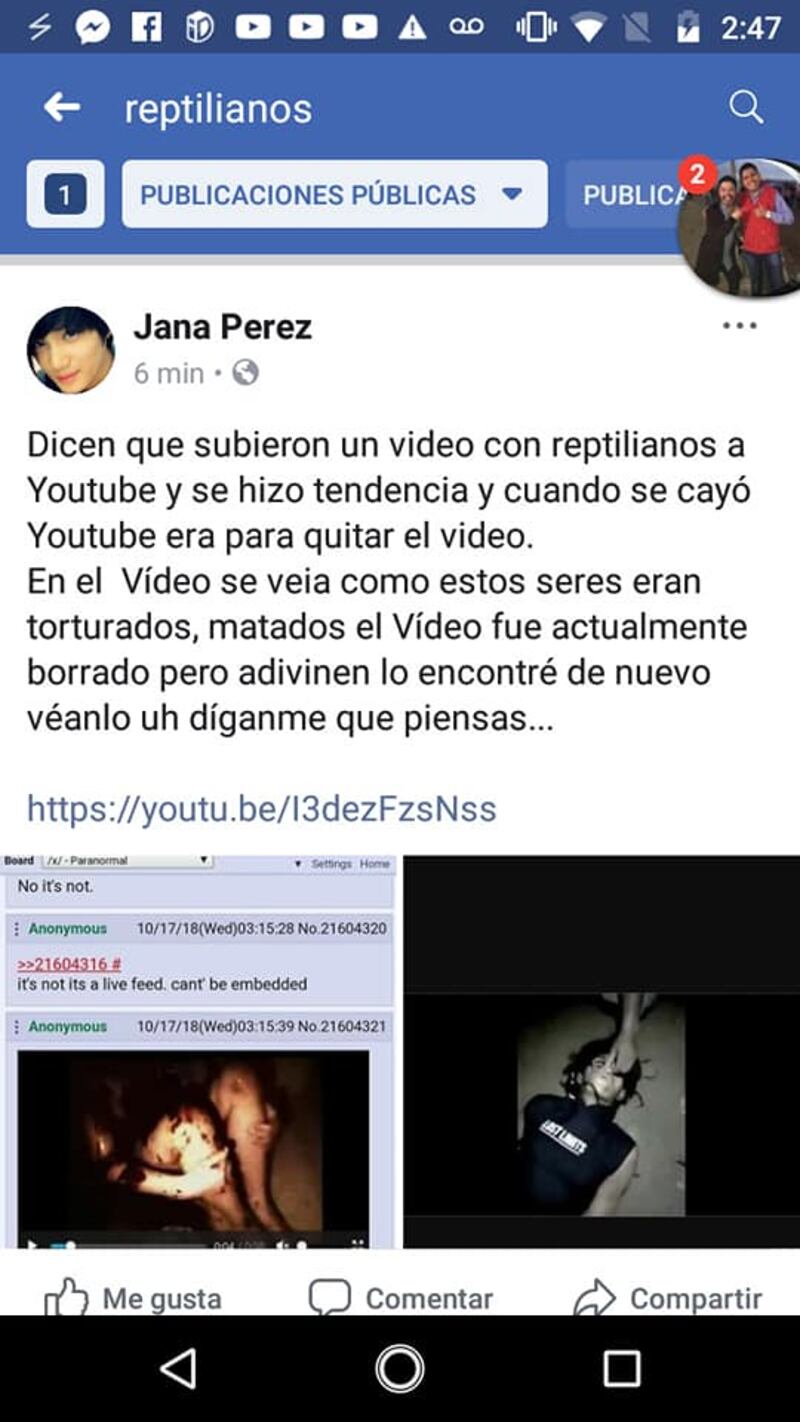Open Jana Perez's profile picture
The image size is (800, 1422).
pyautogui.click(x=70, y=350)
